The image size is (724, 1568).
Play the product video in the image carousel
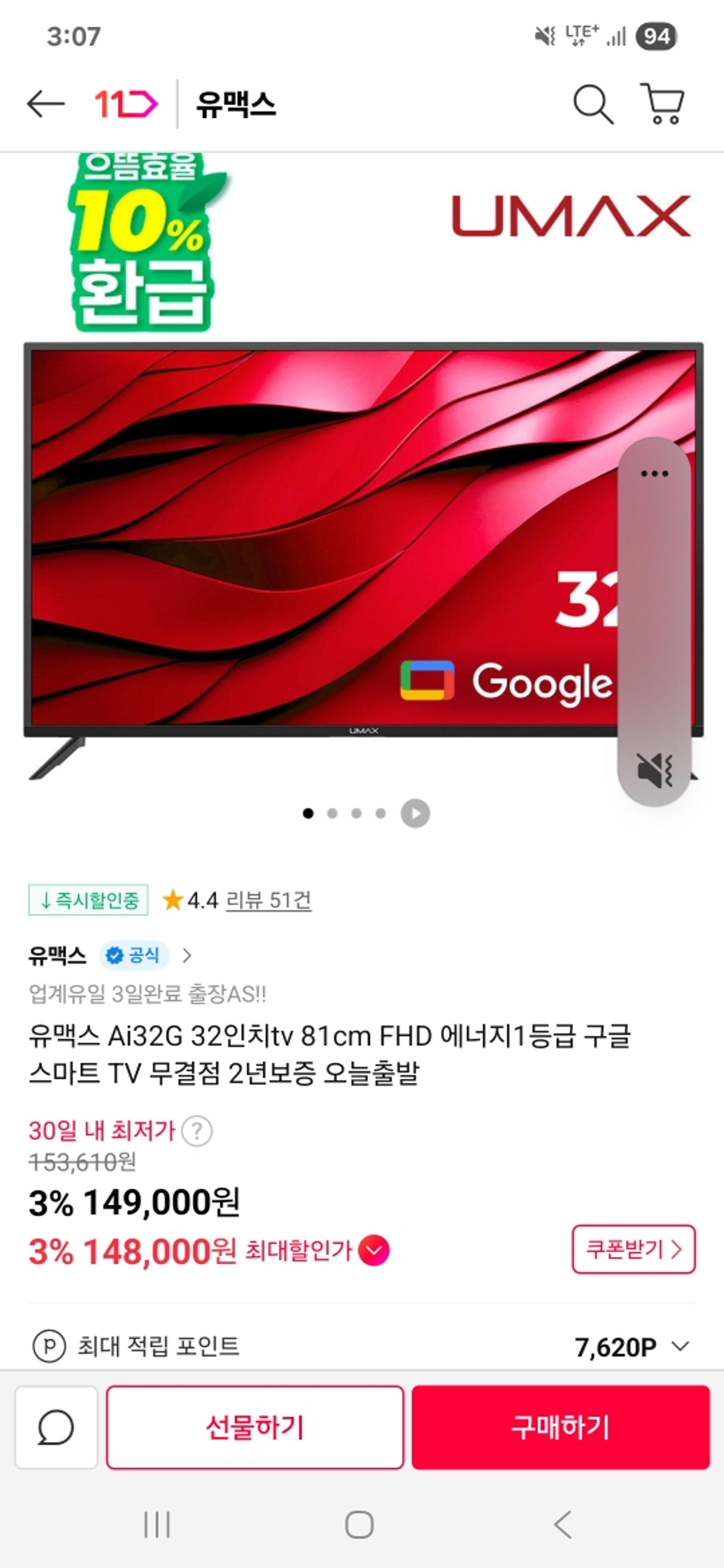pos(415,813)
